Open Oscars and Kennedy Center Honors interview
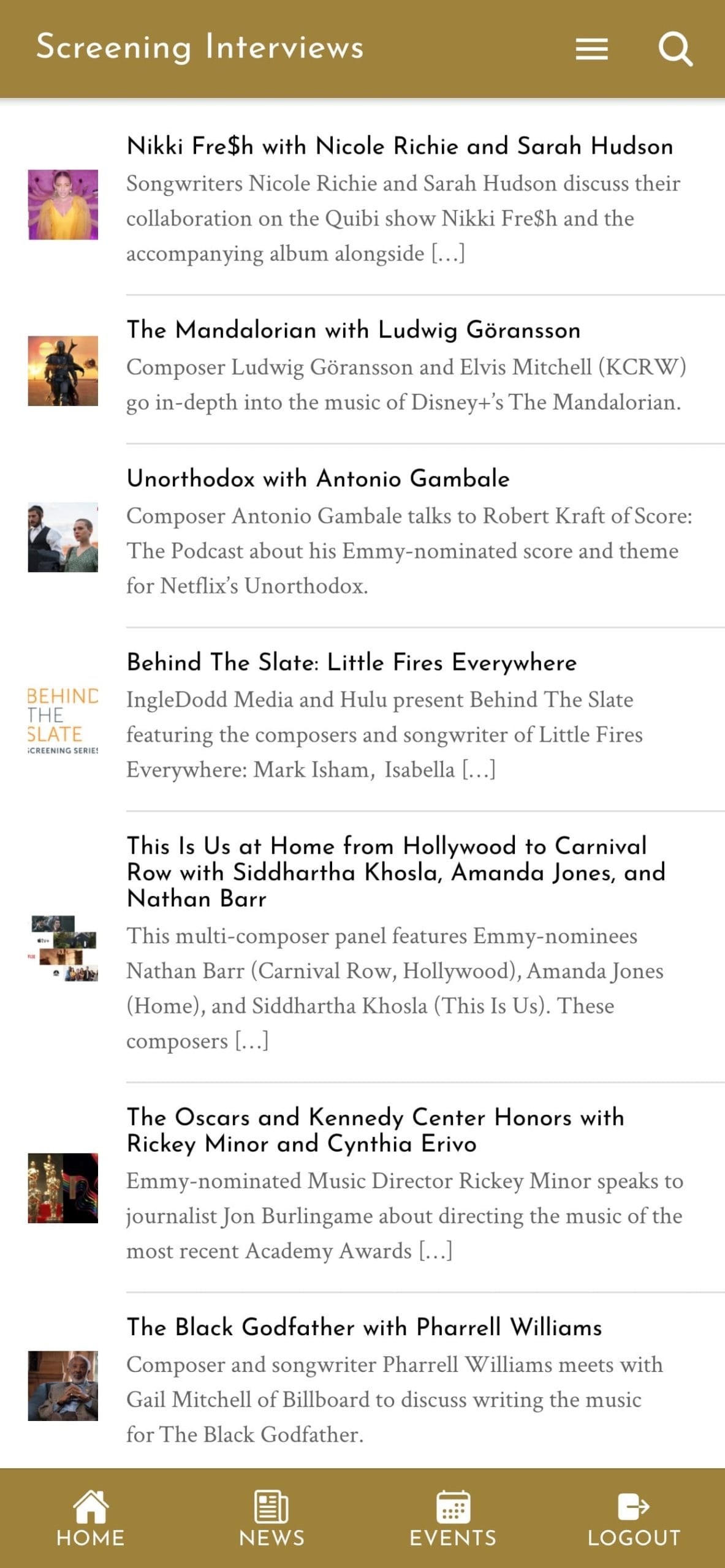725x1568 pixels. [x=375, y=1130]
